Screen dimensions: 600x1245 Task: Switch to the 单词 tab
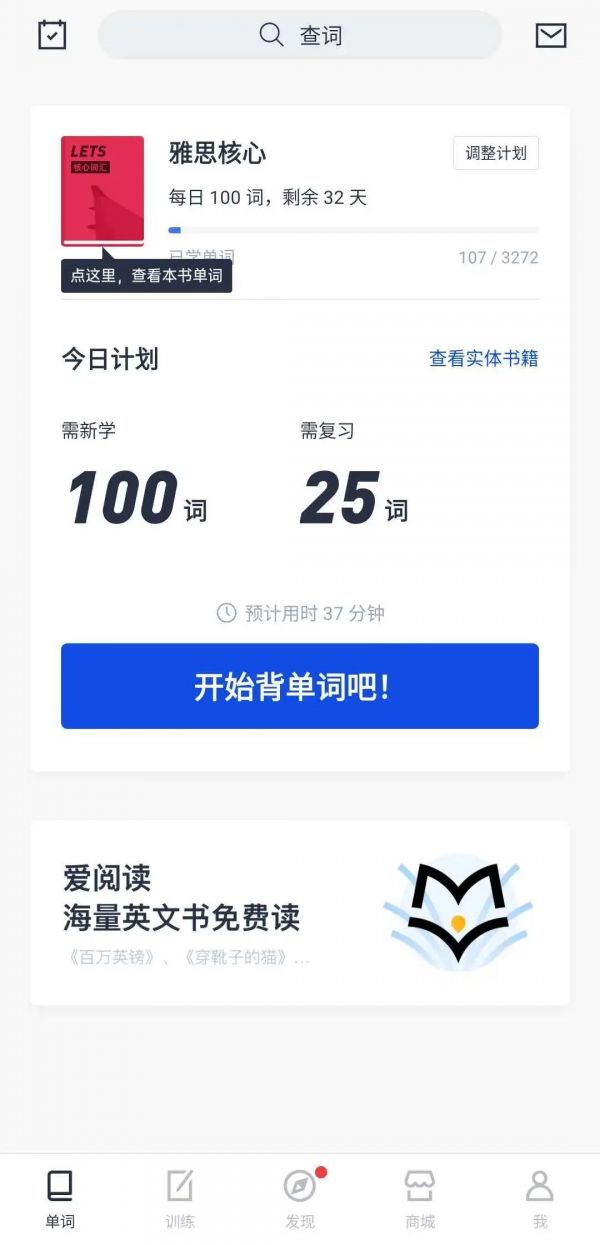(x=60, y=1199)
